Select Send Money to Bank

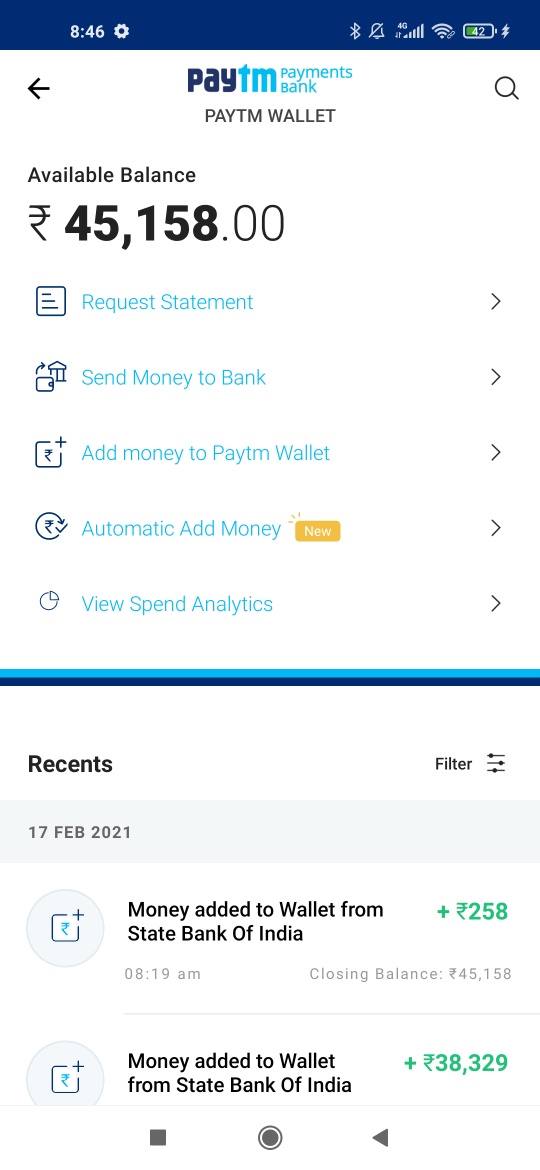(270, 377)
